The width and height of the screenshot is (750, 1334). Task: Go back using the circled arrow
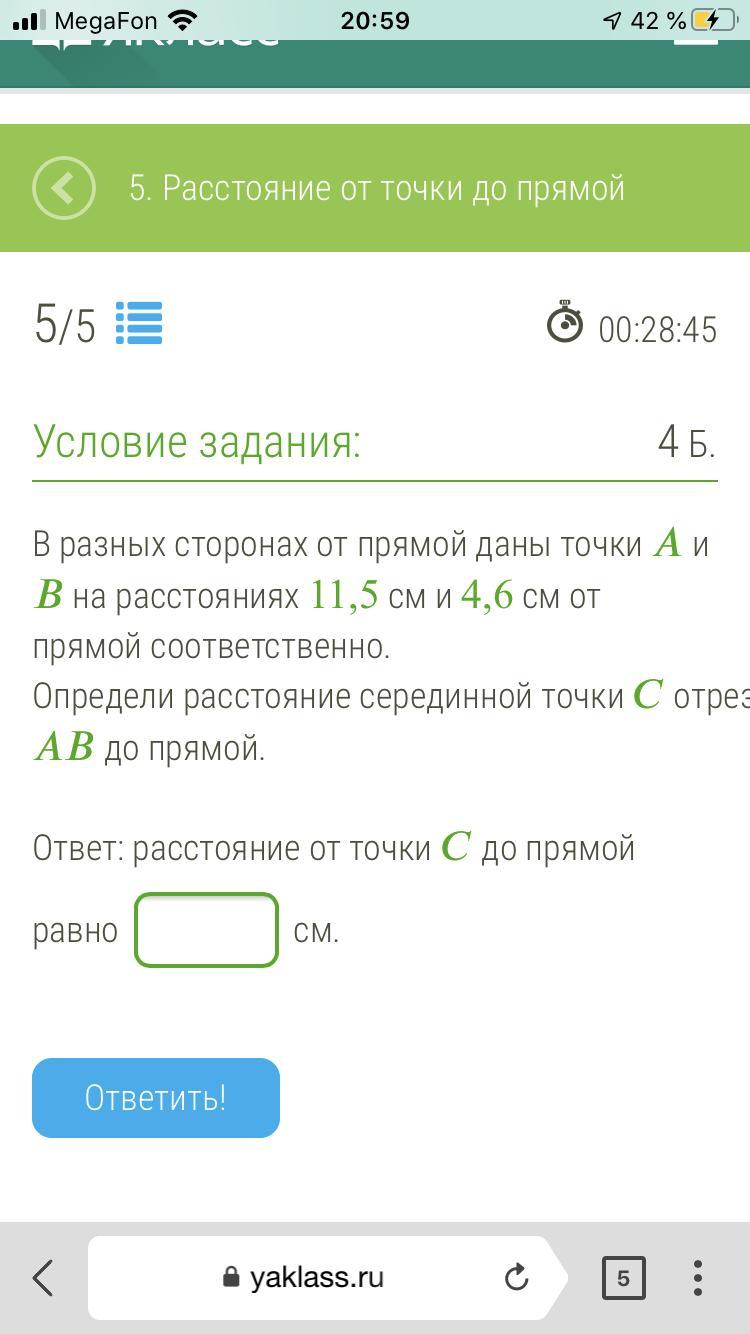64,188
